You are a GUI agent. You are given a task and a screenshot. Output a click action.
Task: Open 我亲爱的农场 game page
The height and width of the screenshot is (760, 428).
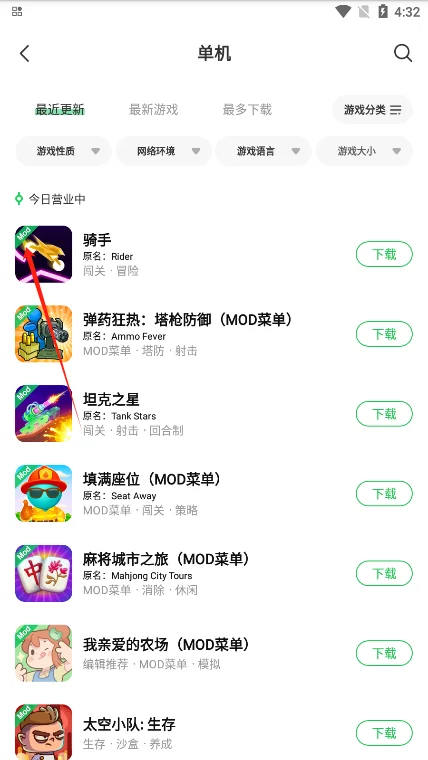click(214, 653)
